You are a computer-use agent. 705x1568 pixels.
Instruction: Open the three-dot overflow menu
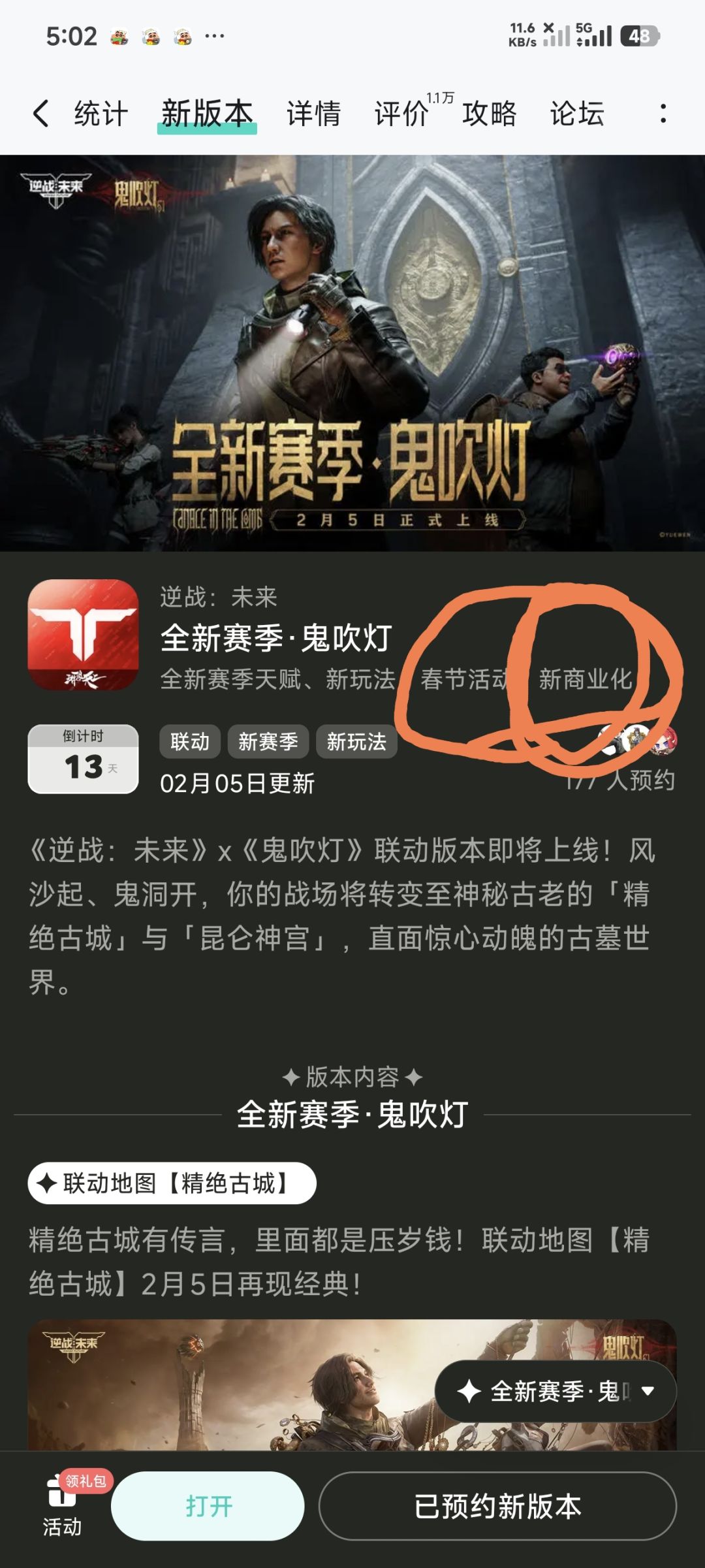(663, 114)
